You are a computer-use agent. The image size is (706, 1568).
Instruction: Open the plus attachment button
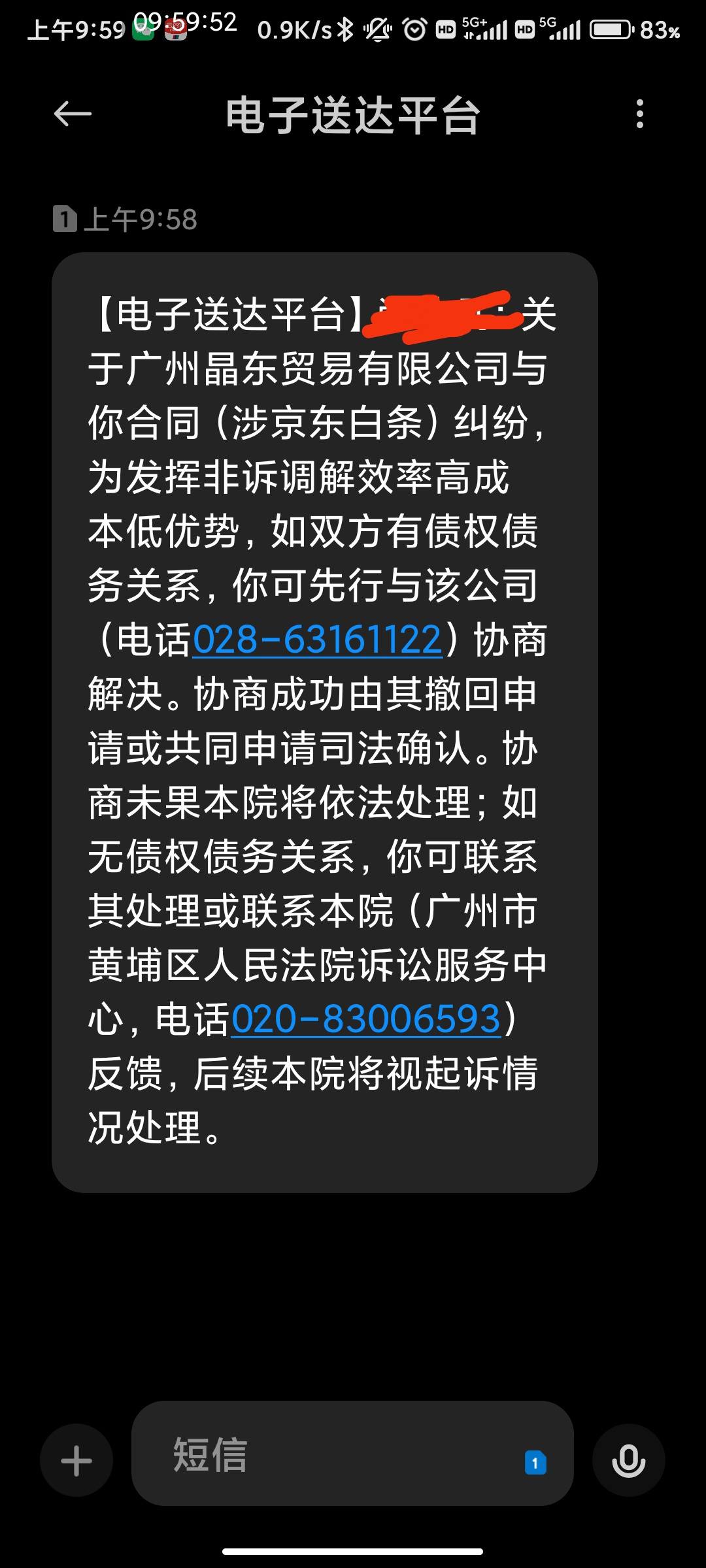coord(76,1460)
